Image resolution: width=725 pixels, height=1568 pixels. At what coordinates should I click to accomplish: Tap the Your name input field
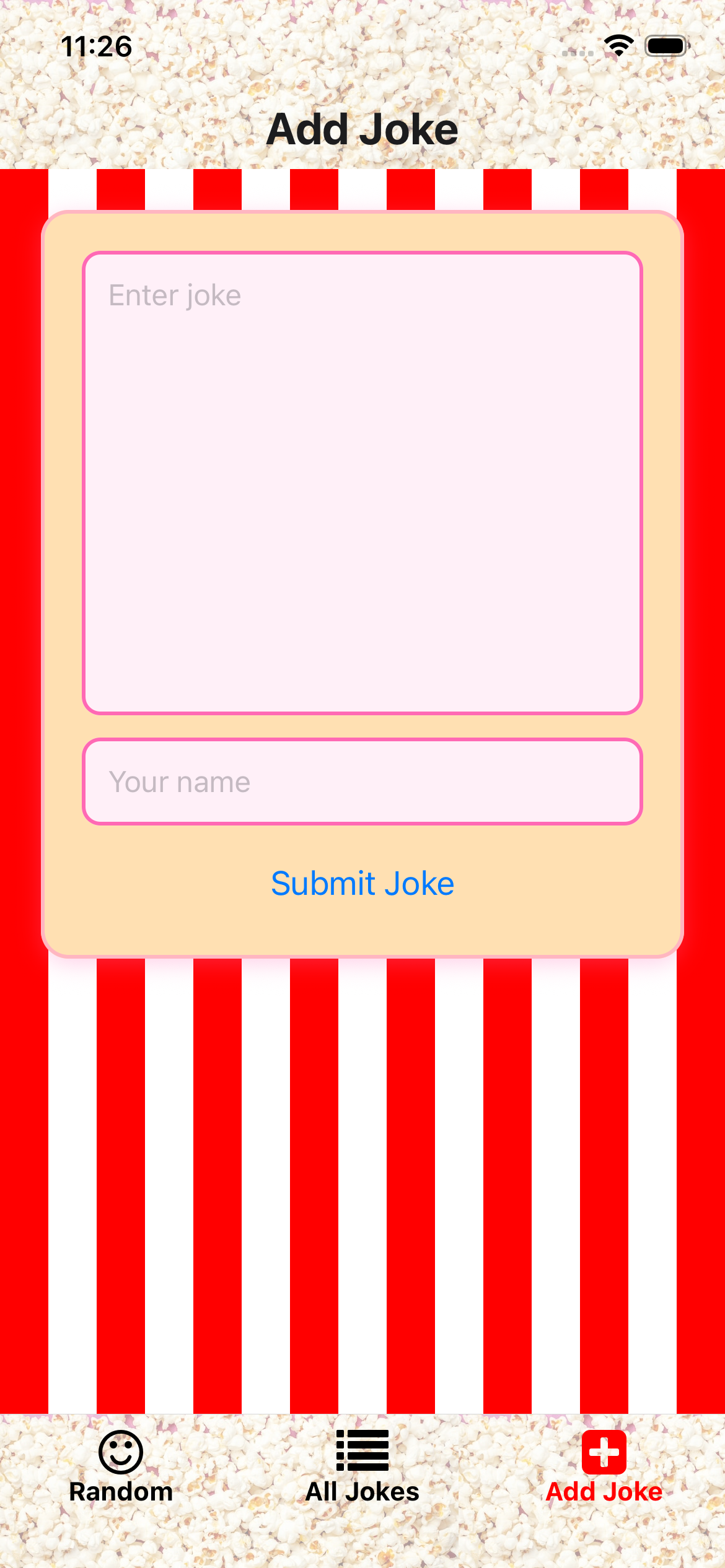362,781
